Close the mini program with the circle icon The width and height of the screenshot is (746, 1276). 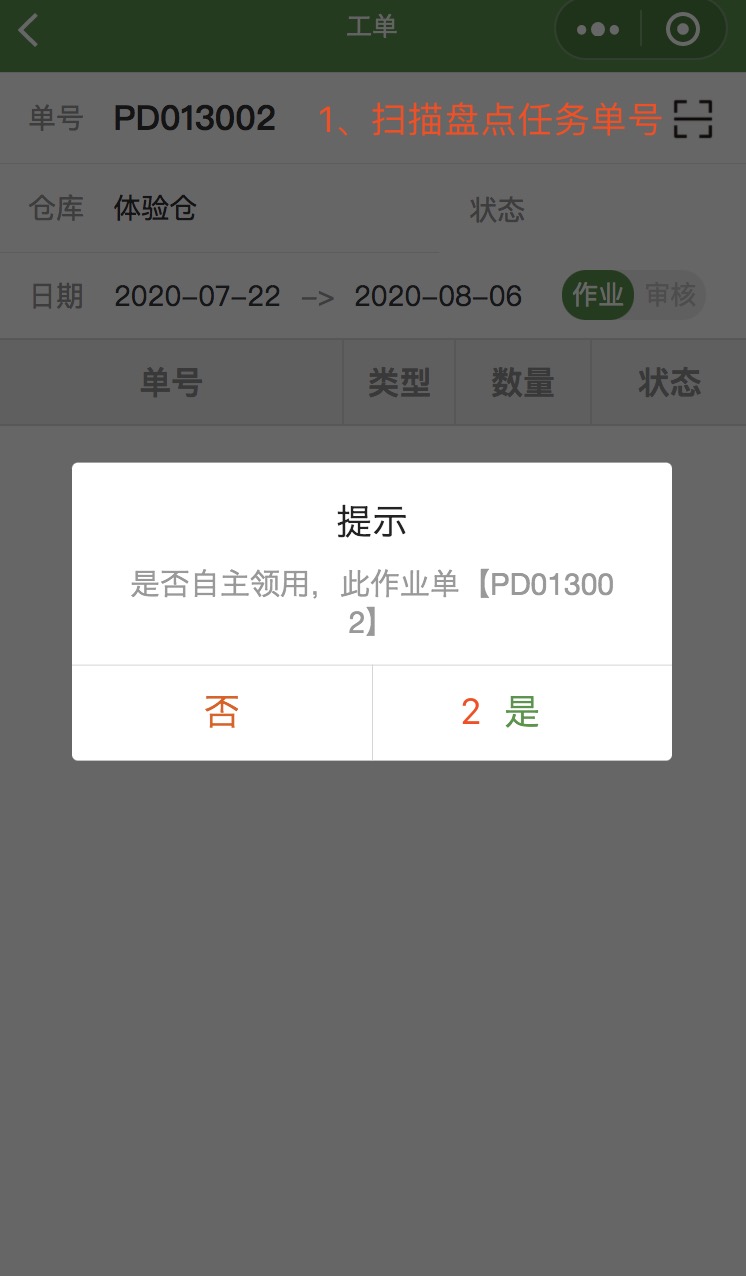click(x=683, y=30)
